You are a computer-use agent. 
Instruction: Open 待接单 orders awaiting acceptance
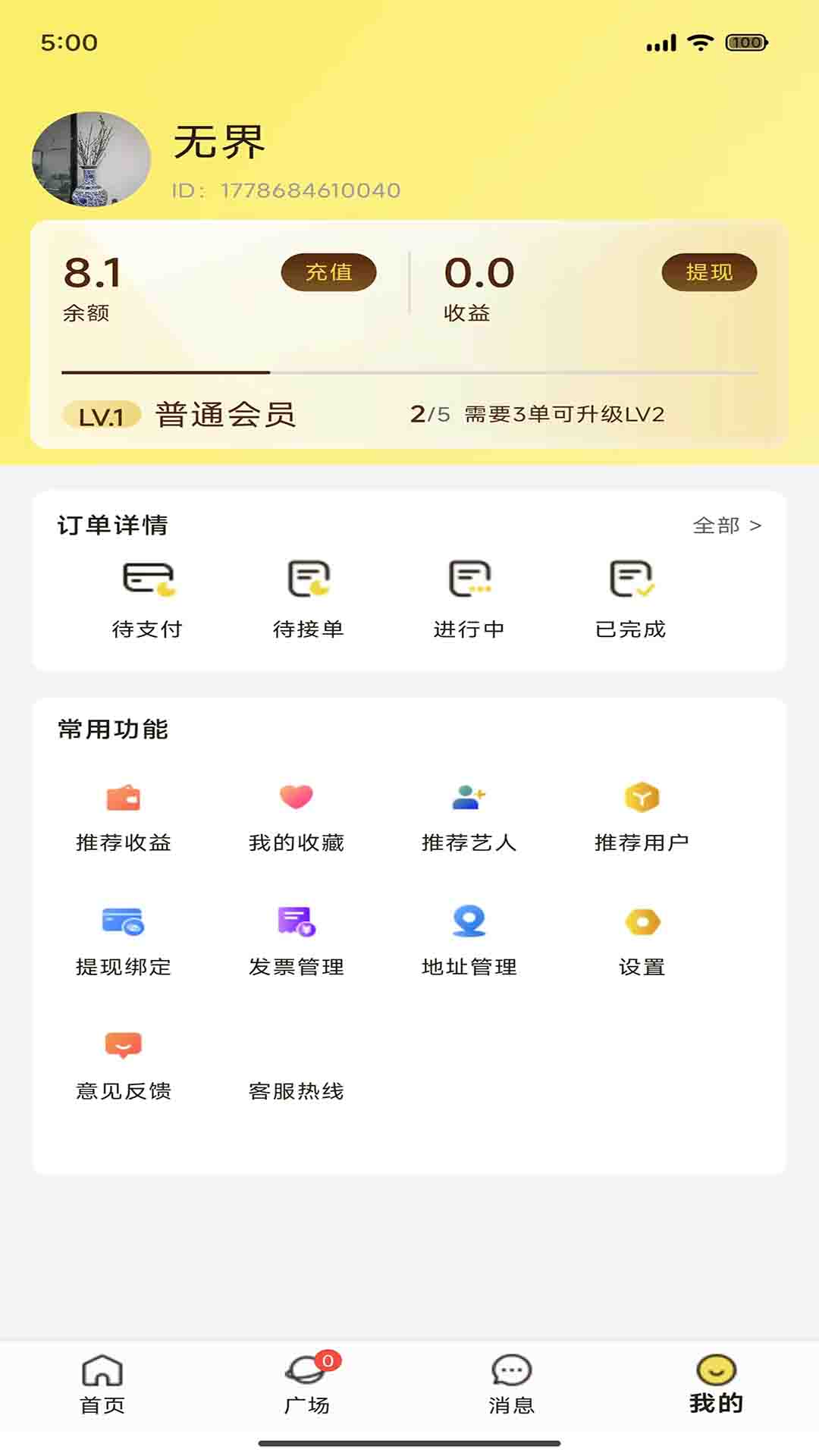pyautogui.click(x=308, y=598)
